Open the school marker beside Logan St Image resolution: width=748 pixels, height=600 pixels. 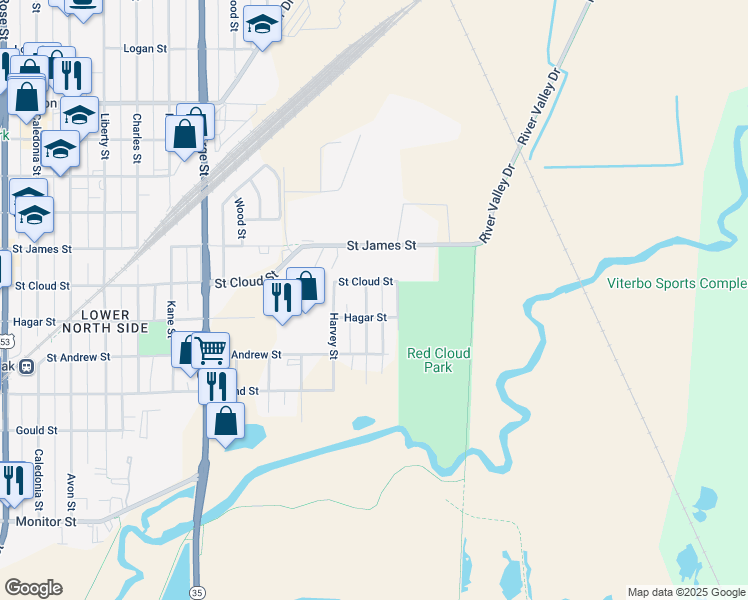[262, 25]
